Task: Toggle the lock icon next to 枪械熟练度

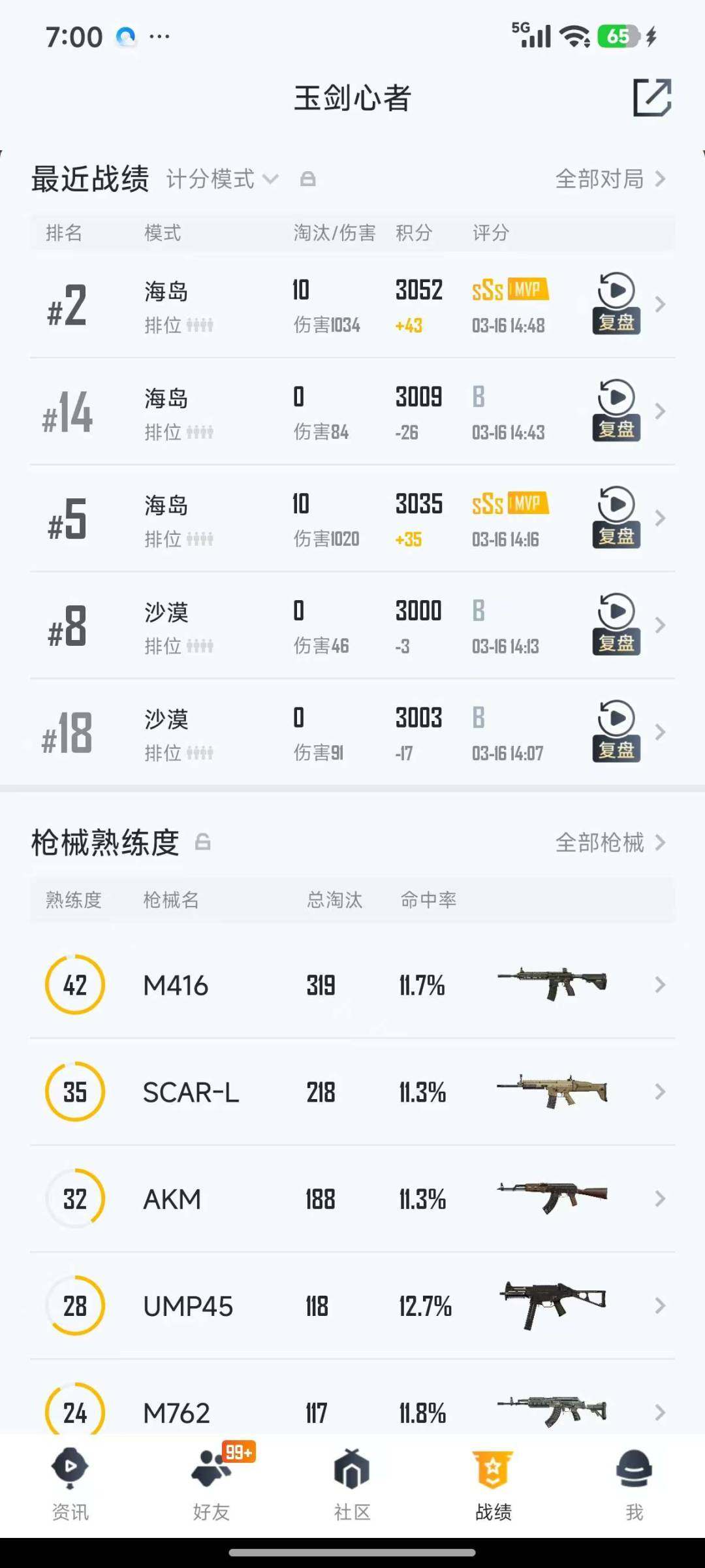Action: click(x=202, y=842)
